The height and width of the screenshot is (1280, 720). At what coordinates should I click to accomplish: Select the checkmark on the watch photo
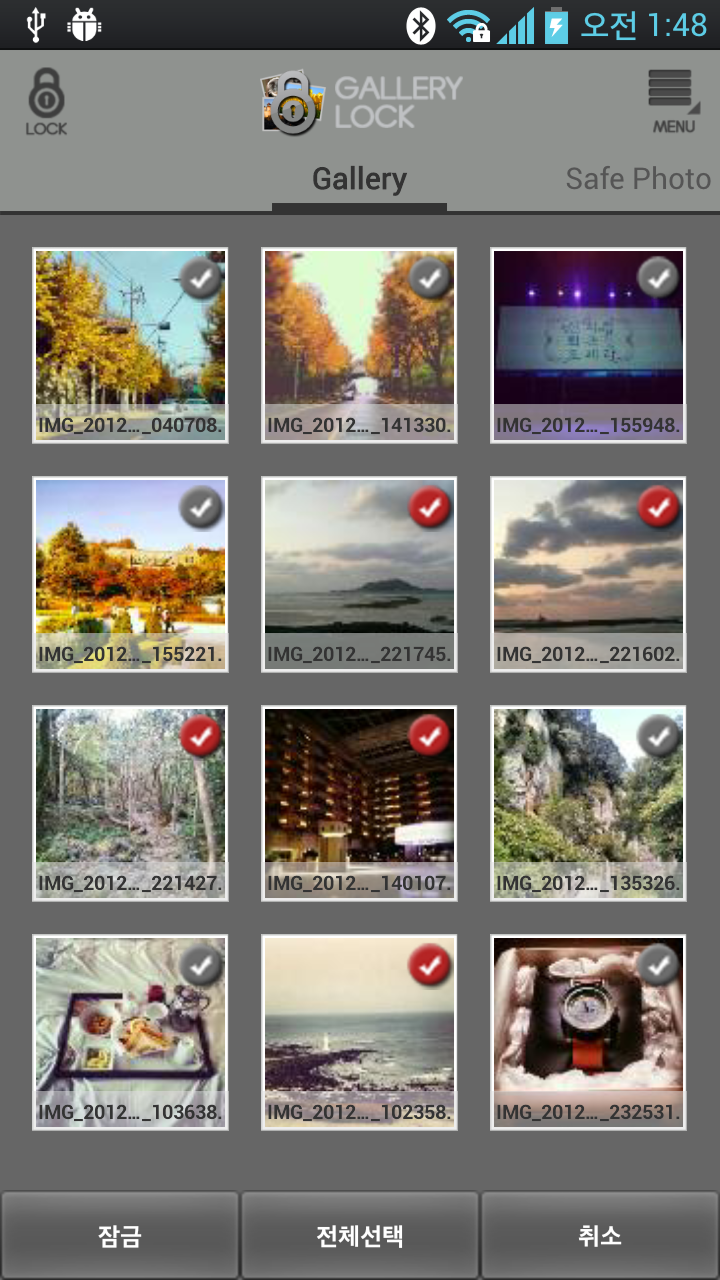pos(658,965)
